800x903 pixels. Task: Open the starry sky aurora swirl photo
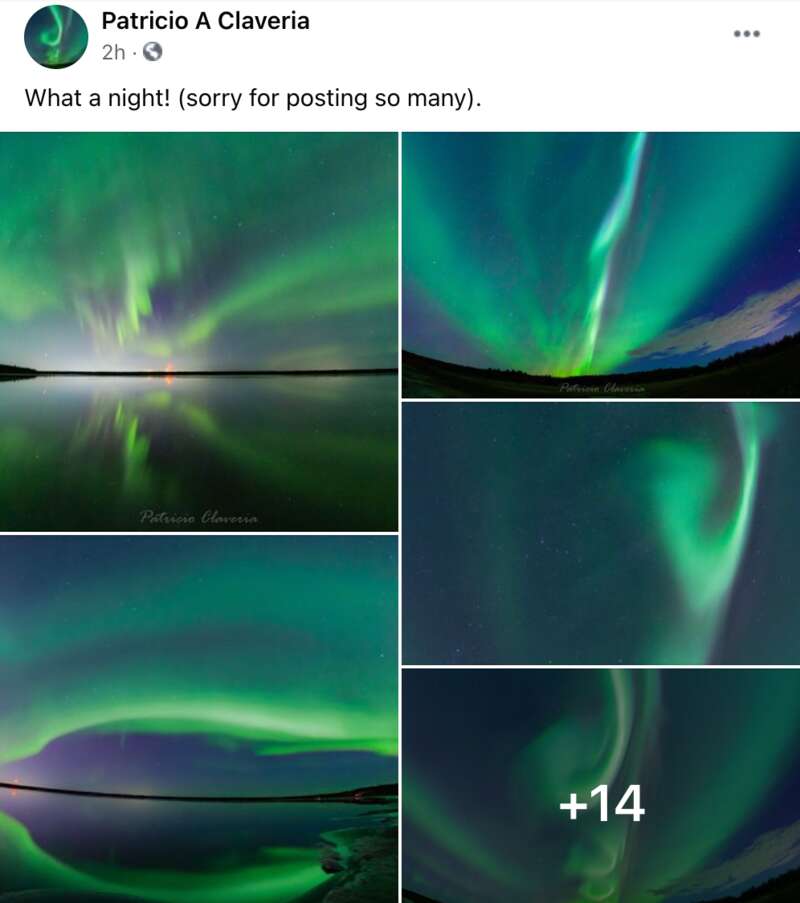[x=600, y=532]
